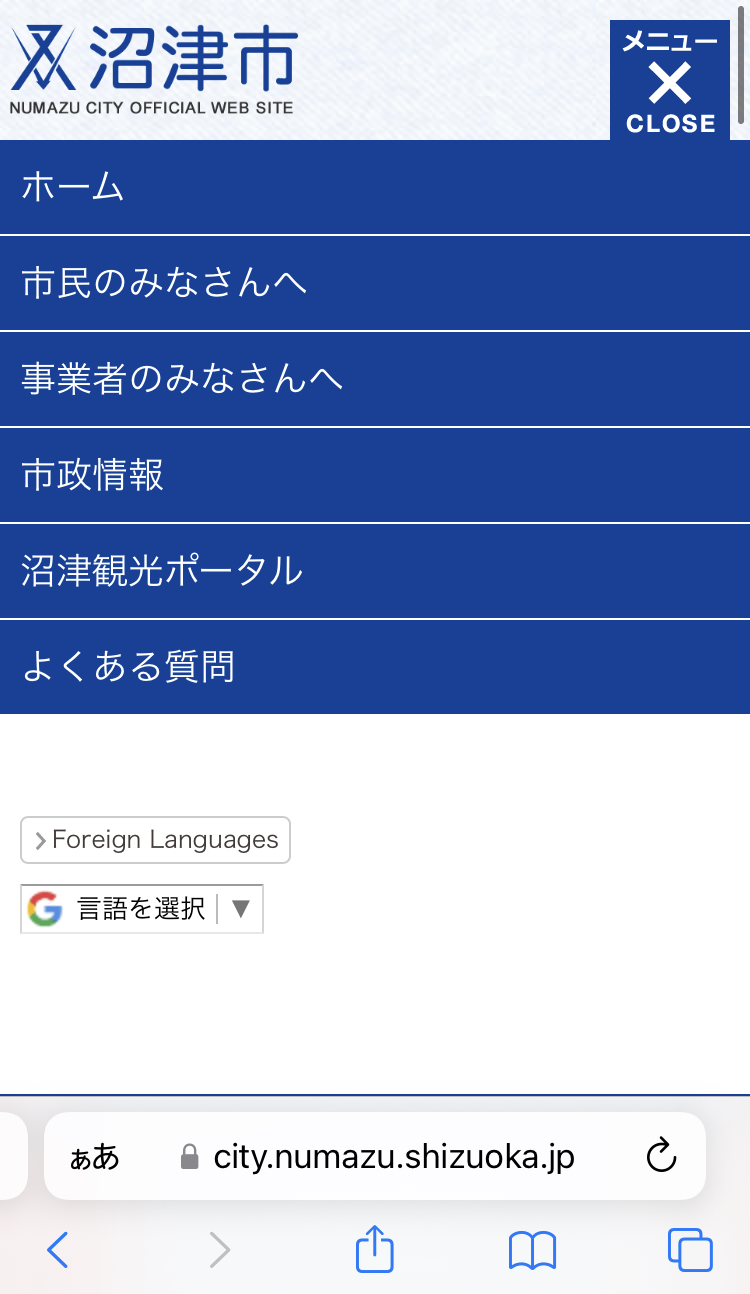This screenshot has width=750, height=1294.
Task: Open Safari bookmarks
Action: click(533, 1251)
